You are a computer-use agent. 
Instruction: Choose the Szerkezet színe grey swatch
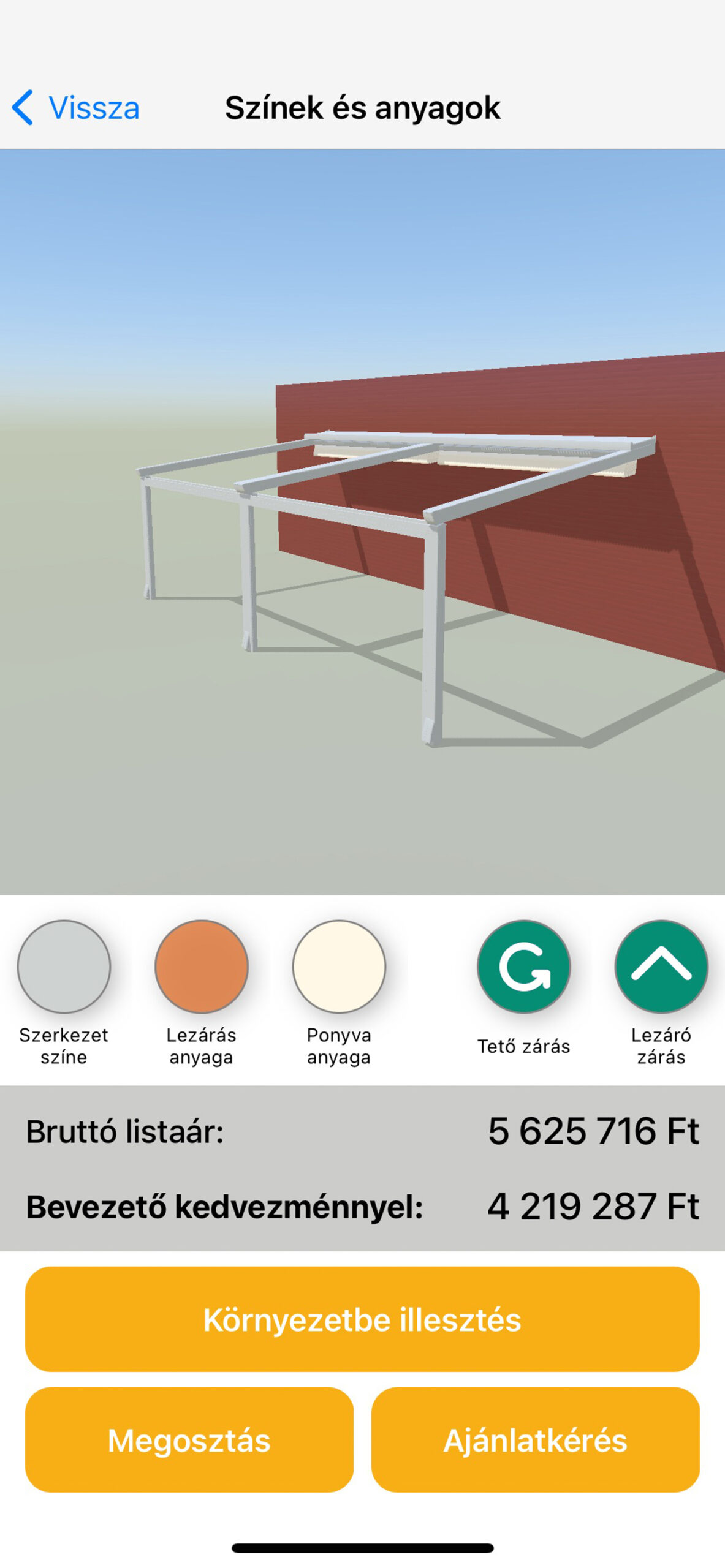tap(64, 966)
